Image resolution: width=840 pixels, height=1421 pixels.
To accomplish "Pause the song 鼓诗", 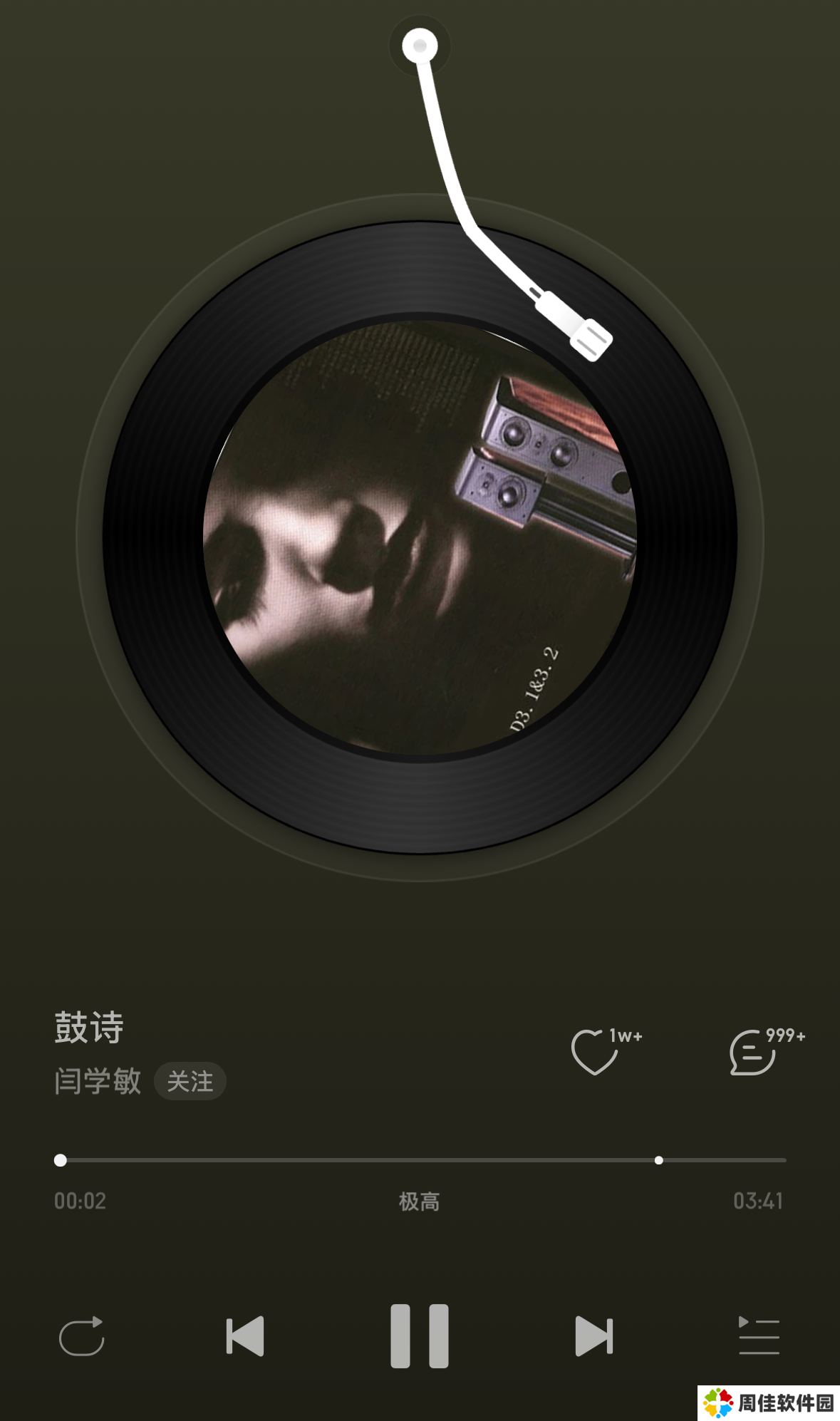I will point(420,1335).
